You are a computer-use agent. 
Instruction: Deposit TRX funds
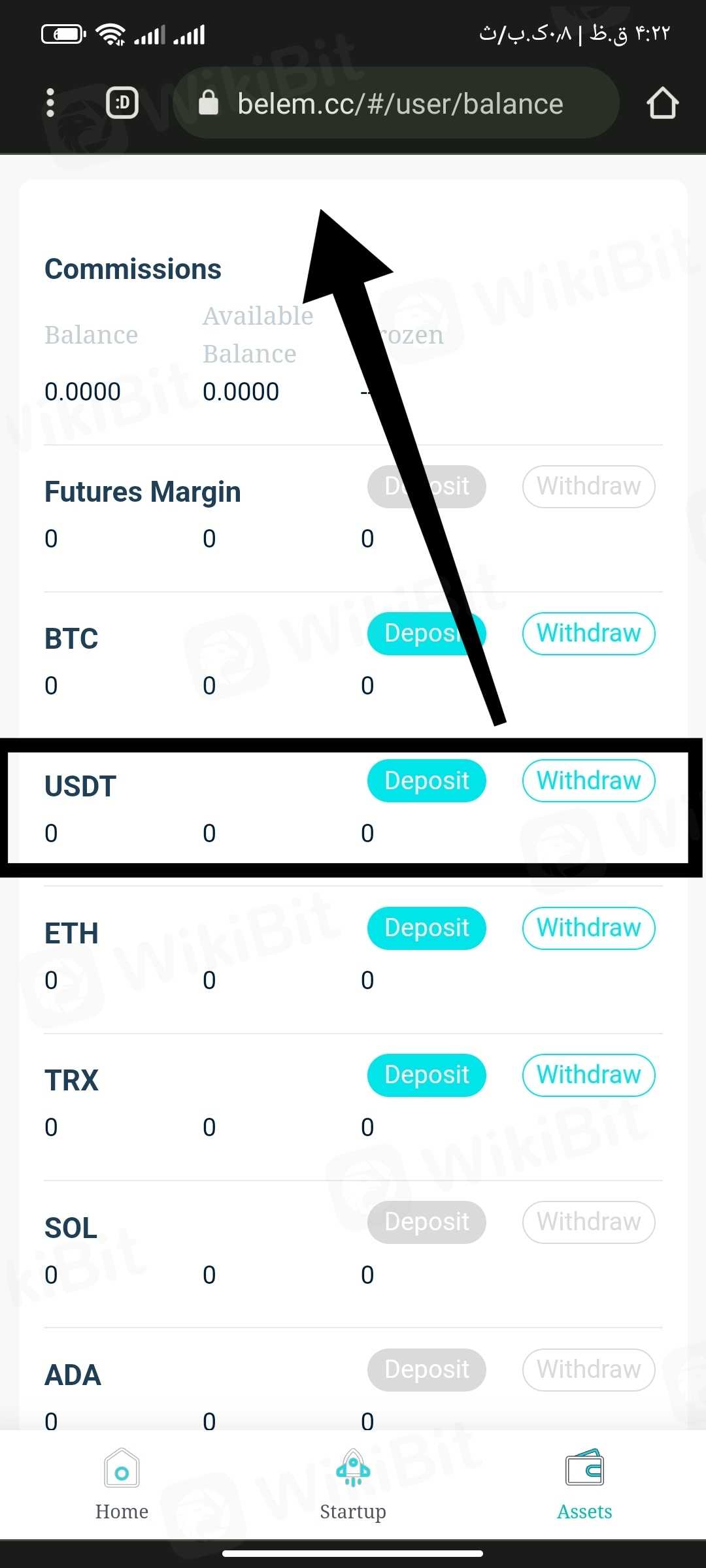tap(426, 1075)
